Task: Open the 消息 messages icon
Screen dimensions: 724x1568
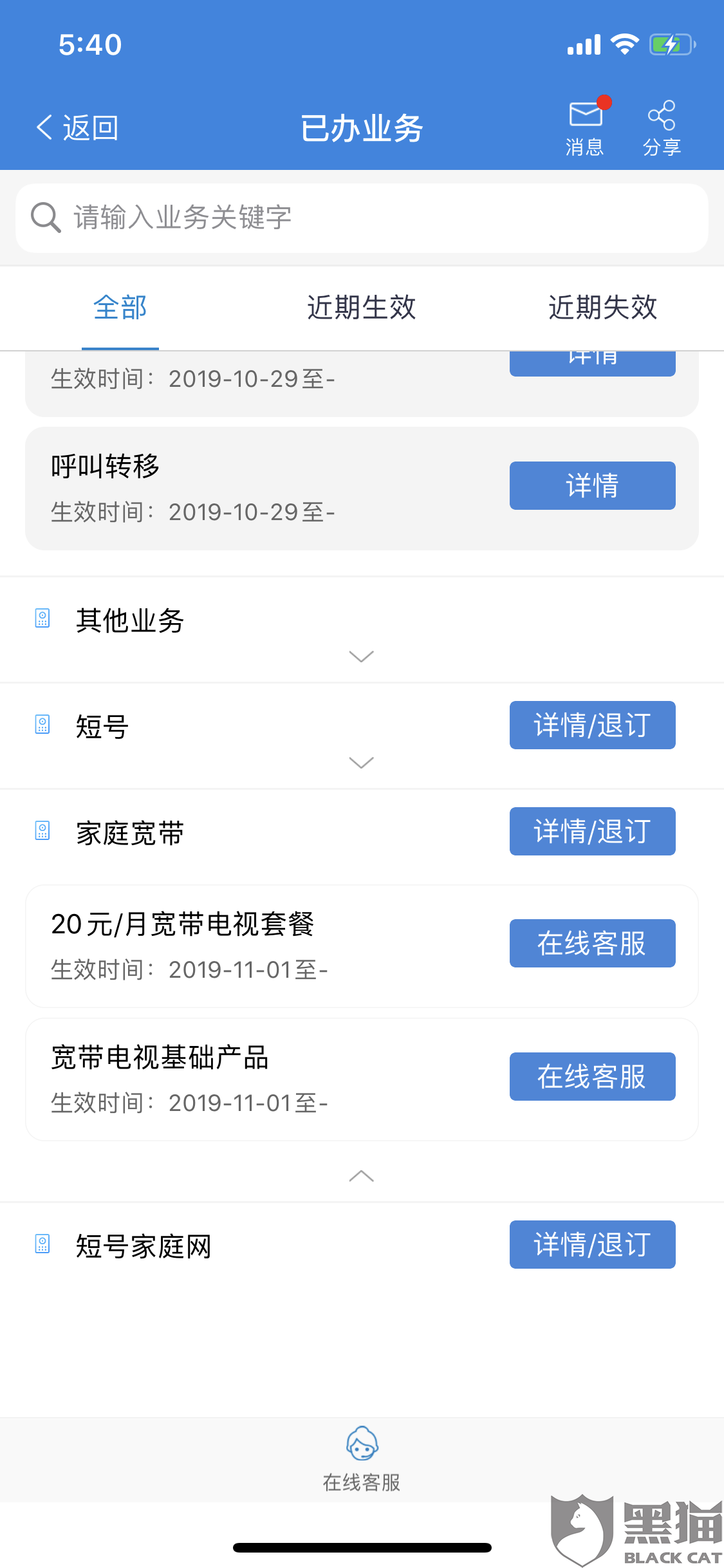Action: 585,127
